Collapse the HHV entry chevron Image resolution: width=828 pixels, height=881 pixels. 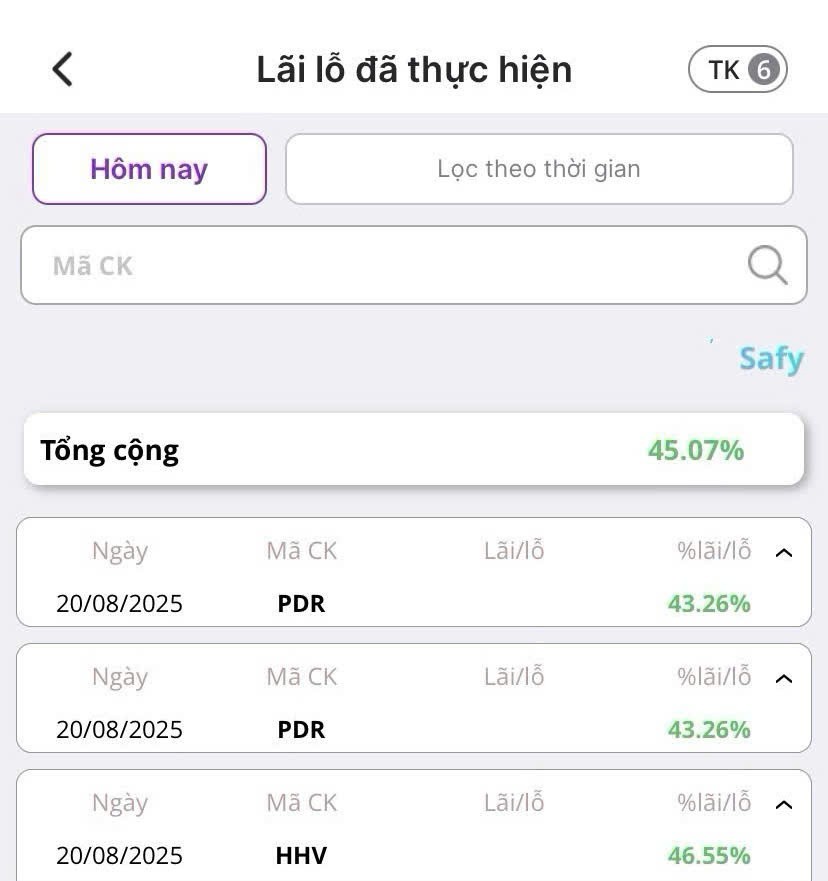click(x=784, y=804)
